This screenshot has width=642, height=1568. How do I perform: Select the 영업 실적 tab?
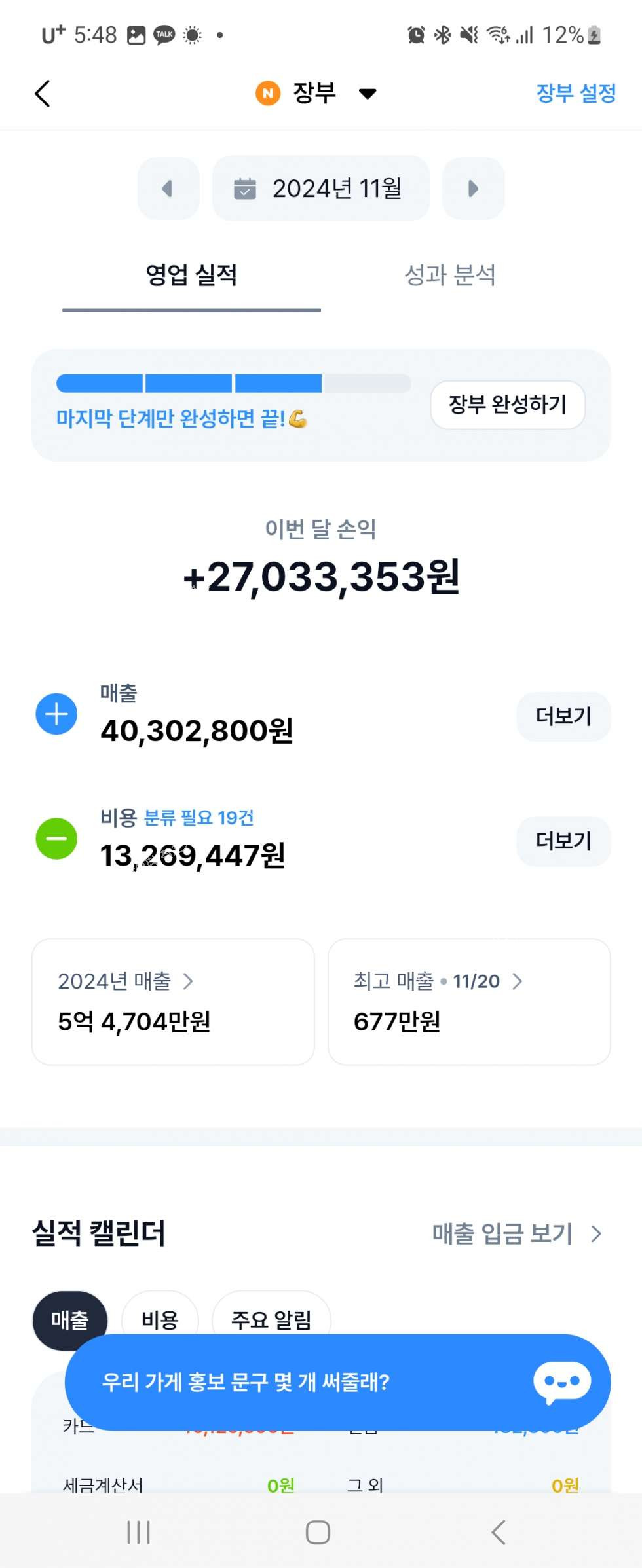pos(191,275)
